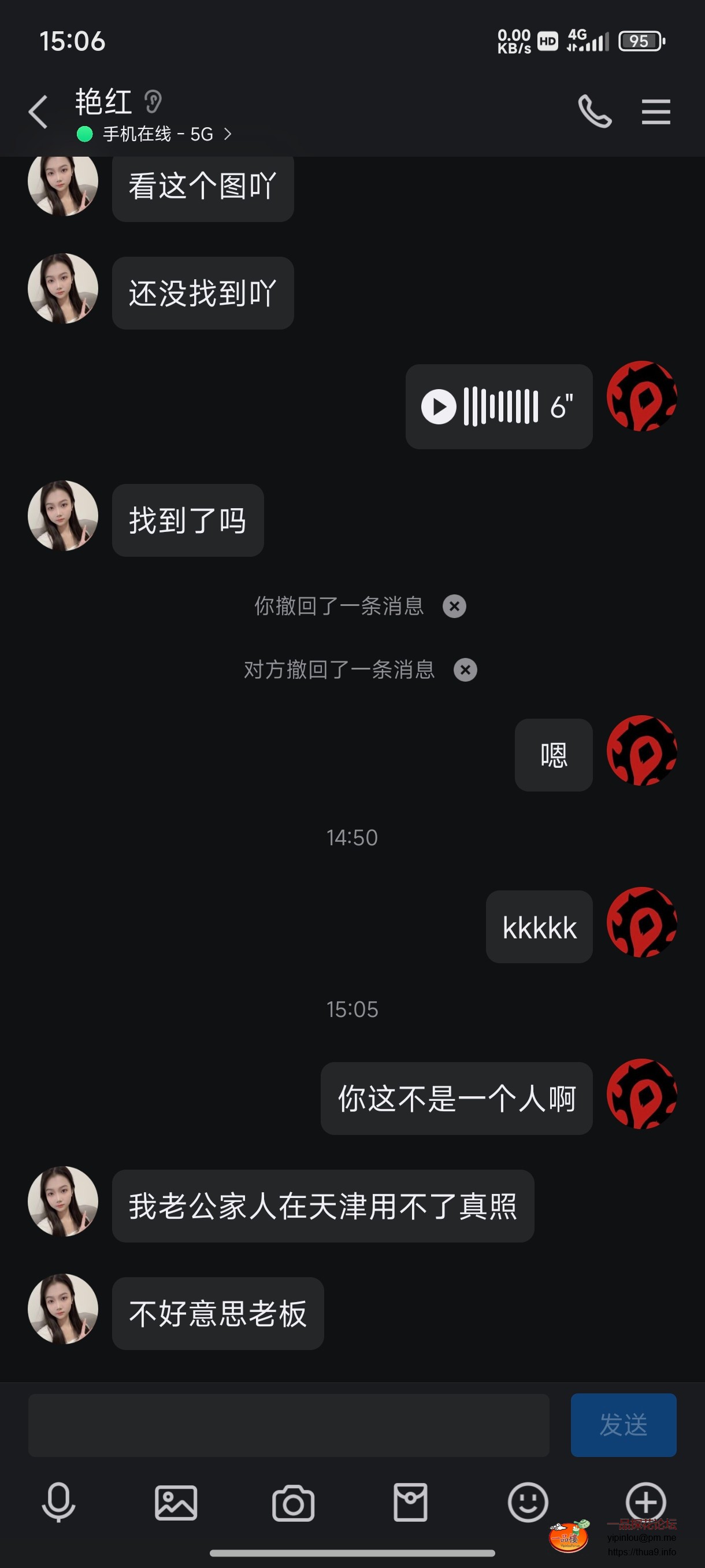Start a voice call with 艳红
The image size is (705, 1568).
(x=595, y=112)
